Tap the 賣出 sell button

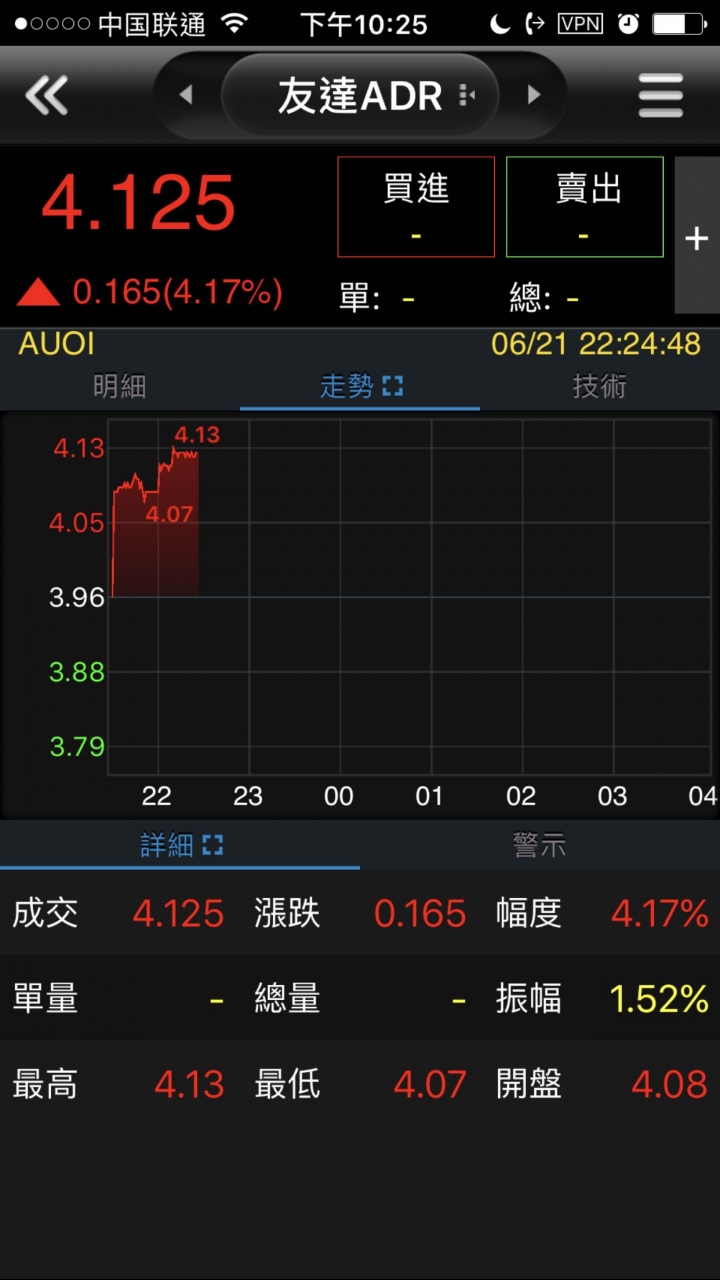click(x=585, y=207)
